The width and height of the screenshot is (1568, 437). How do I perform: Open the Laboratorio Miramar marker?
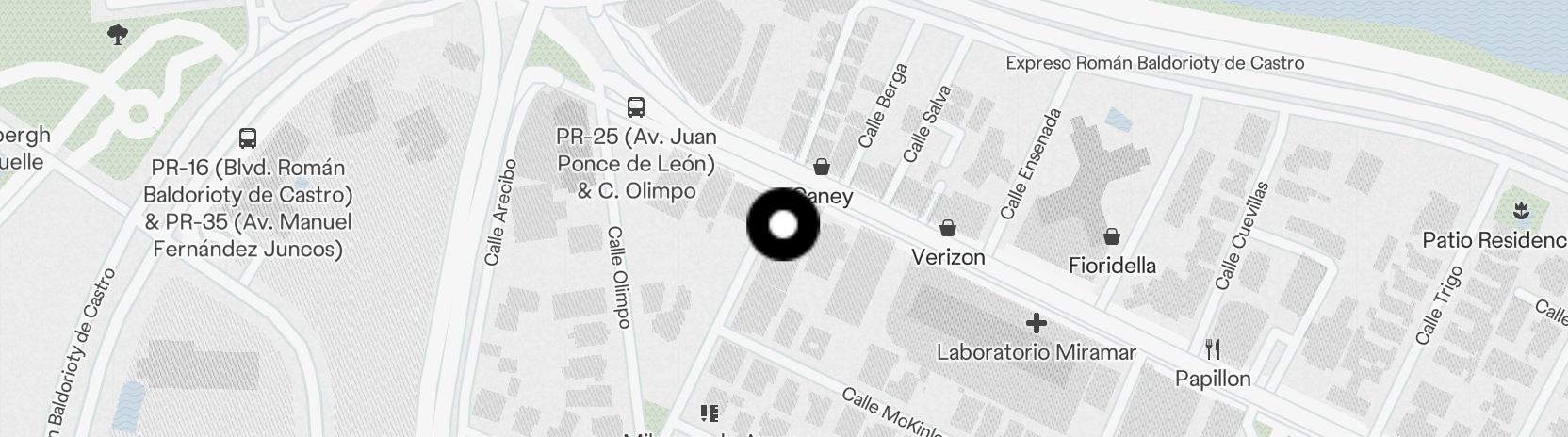1036,324
